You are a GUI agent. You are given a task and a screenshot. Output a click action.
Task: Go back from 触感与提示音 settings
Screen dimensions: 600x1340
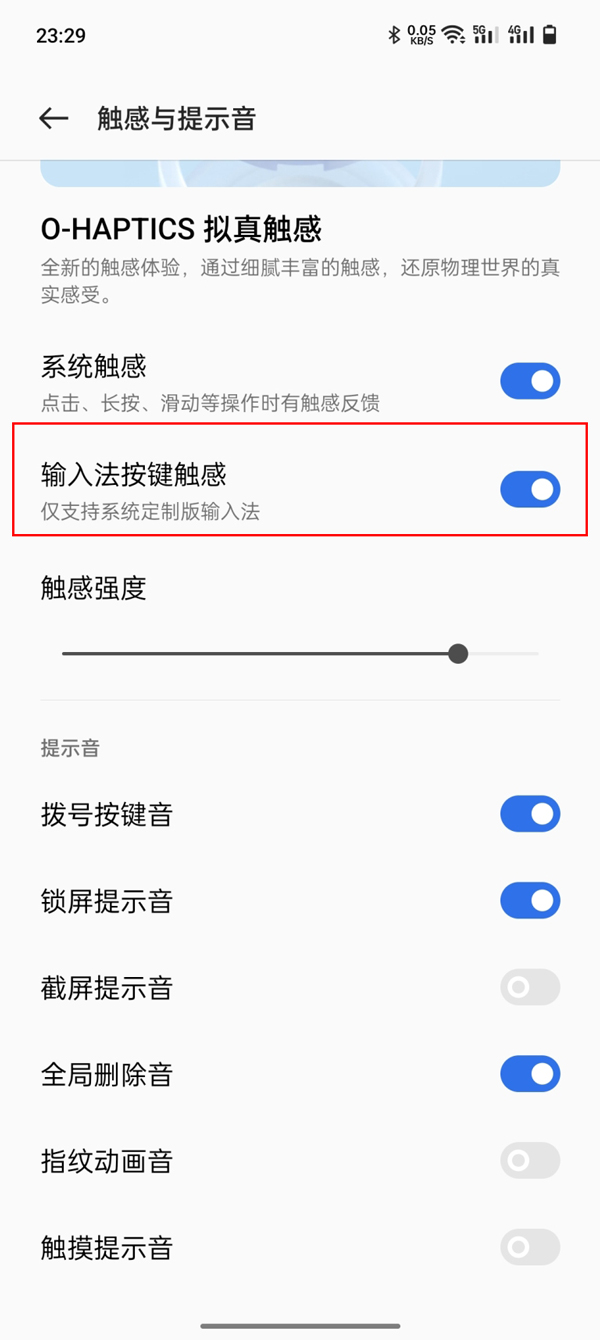point(54,119)
